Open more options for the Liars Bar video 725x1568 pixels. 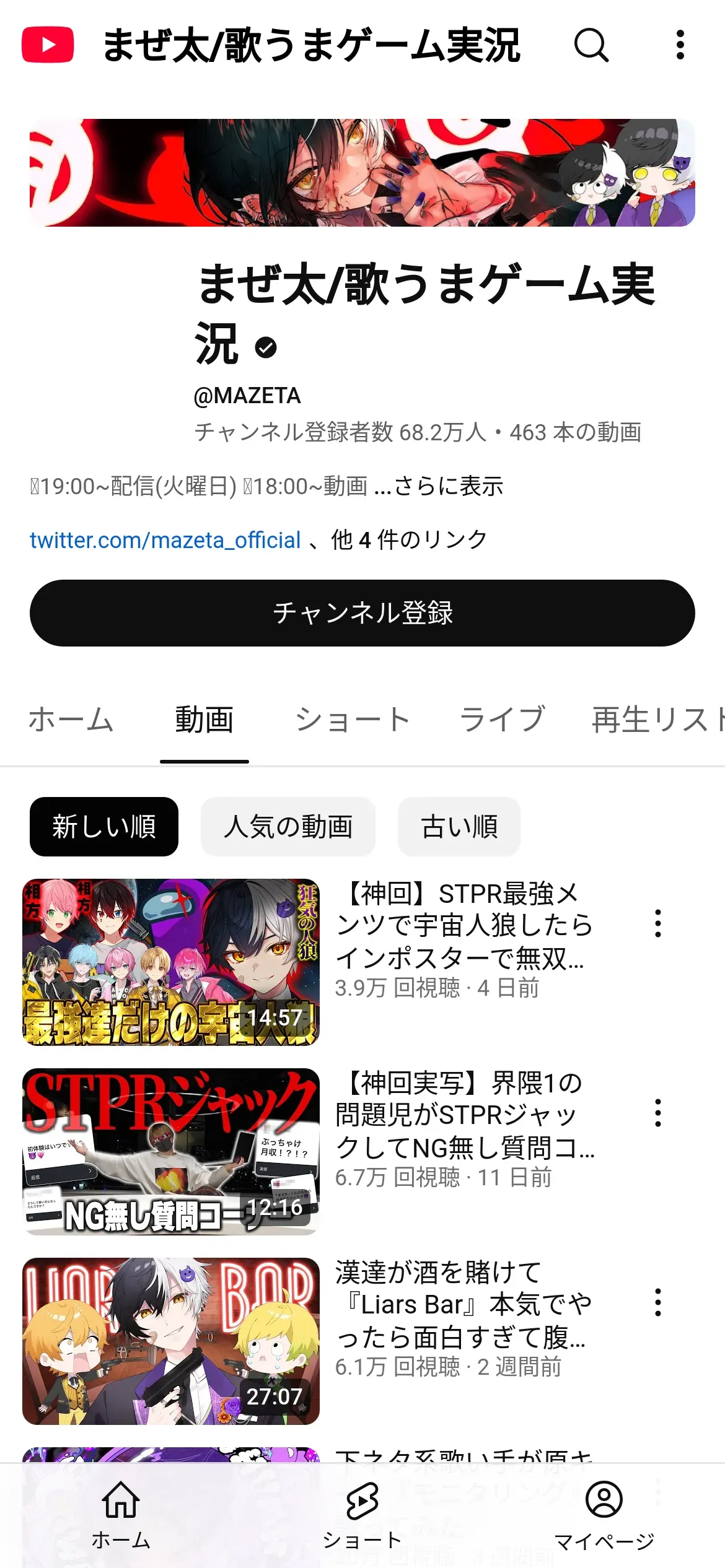(x=658, y=1302)
